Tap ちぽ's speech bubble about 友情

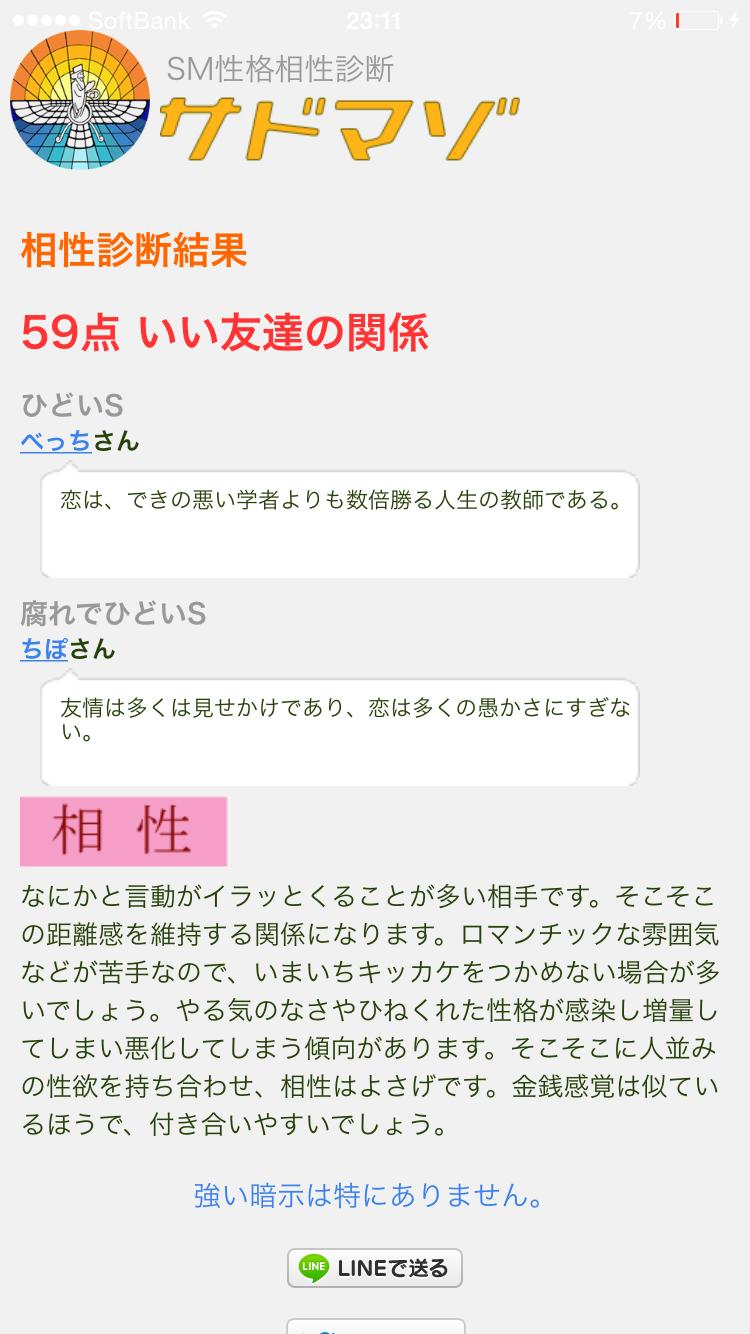339,730
